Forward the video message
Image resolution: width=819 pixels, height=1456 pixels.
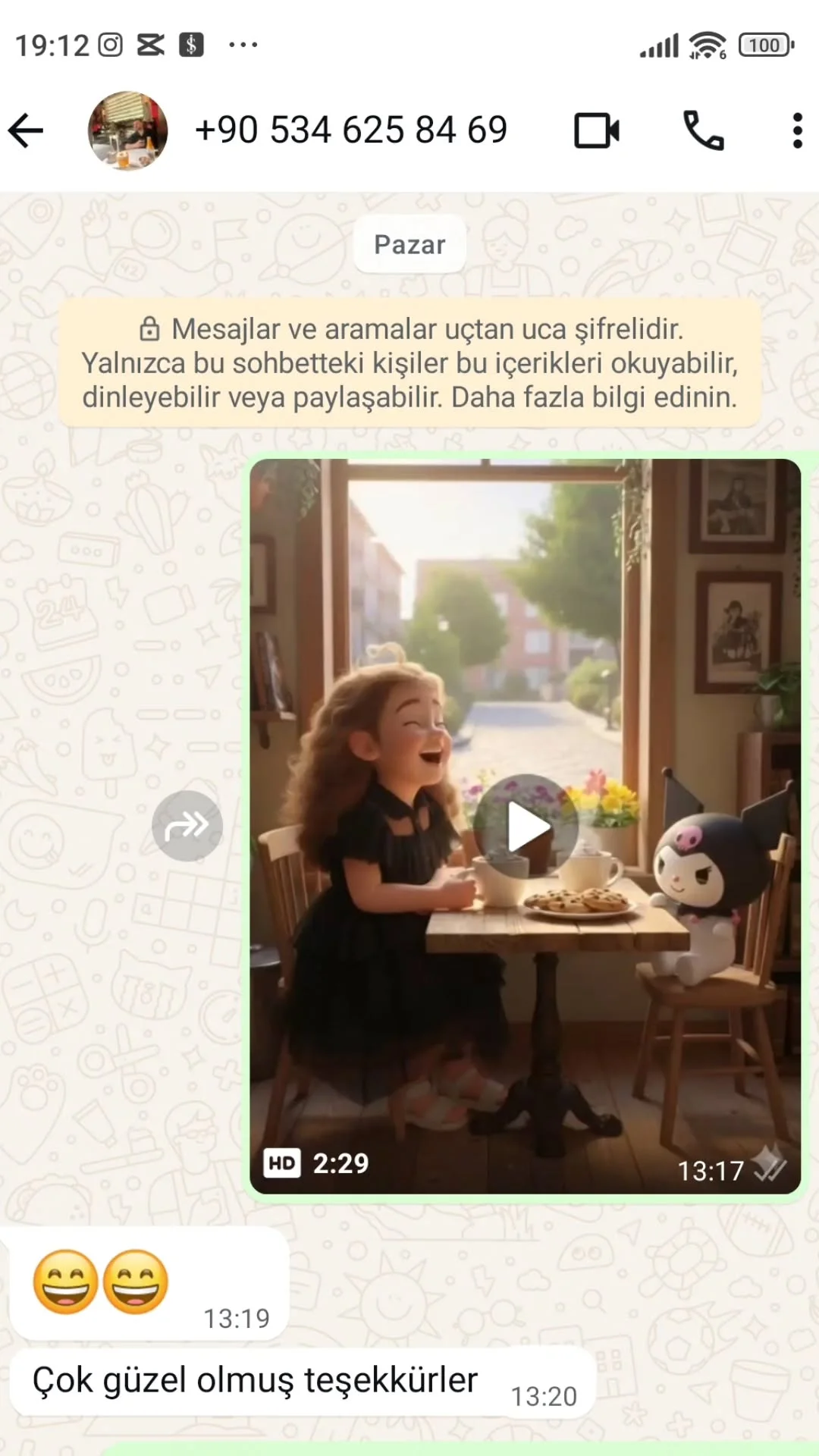(x=187, y=825)
